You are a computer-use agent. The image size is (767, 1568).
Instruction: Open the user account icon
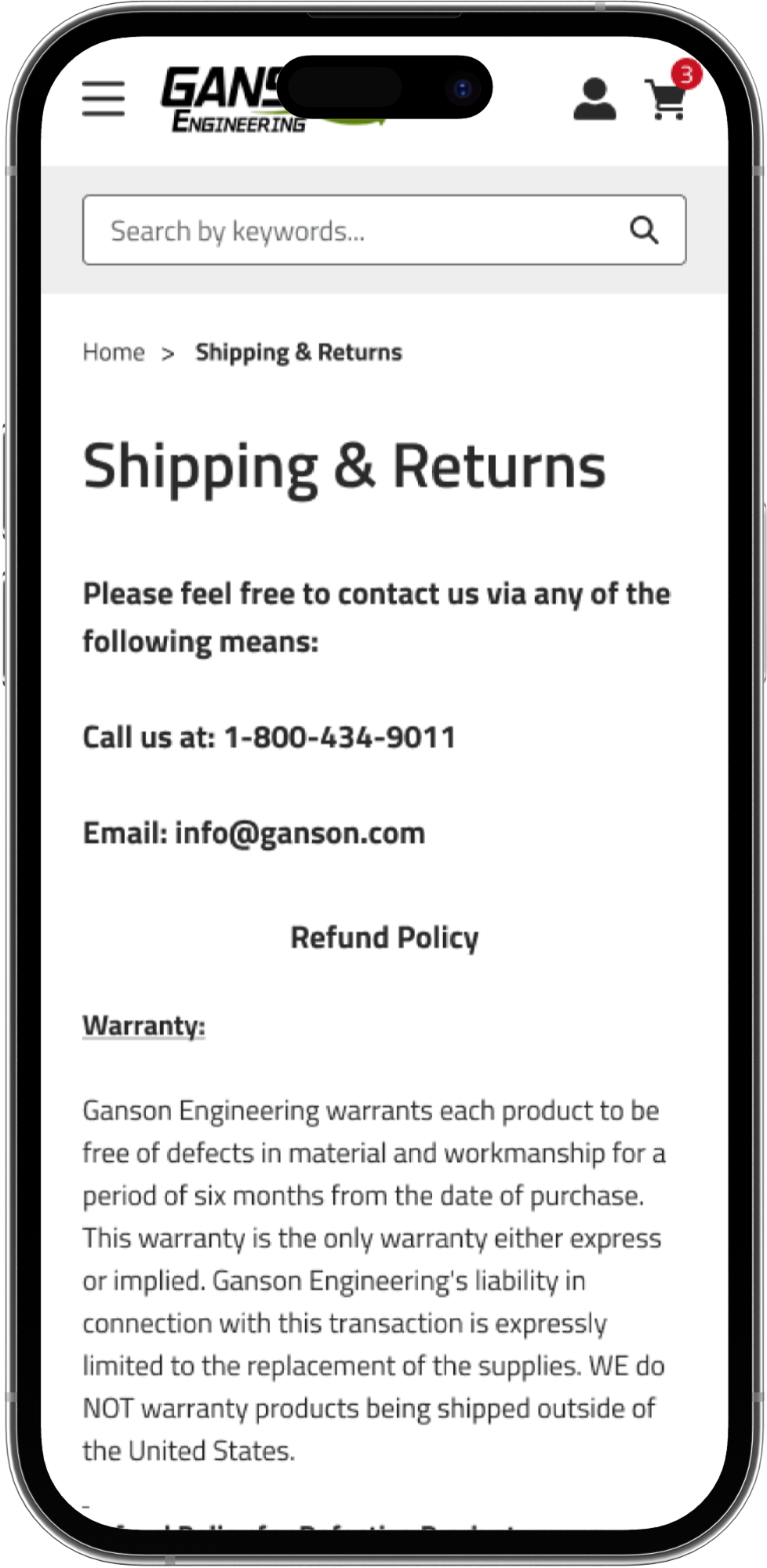(x=594, y=100)
